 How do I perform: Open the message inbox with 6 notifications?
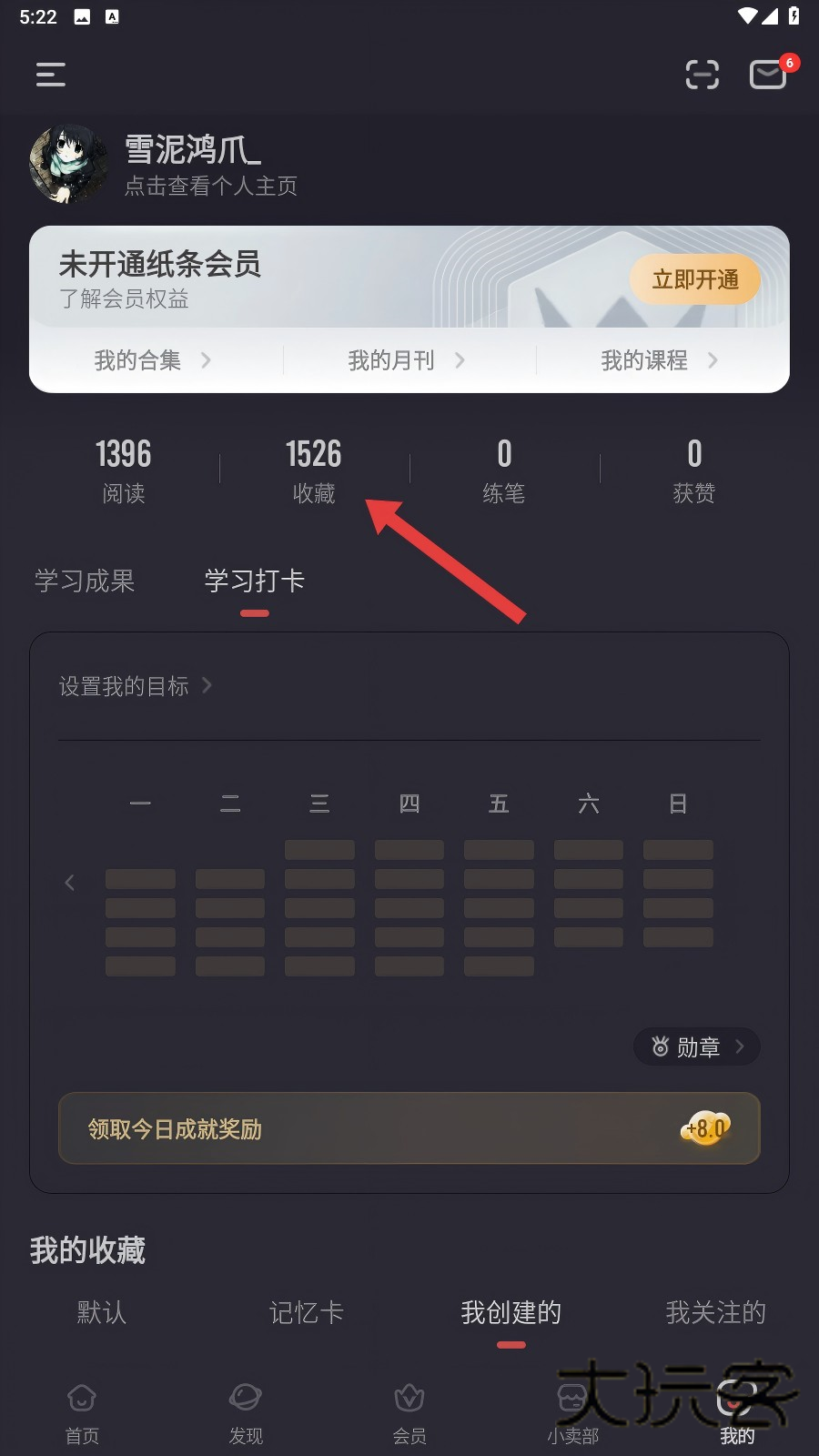(x=767, y=75)
